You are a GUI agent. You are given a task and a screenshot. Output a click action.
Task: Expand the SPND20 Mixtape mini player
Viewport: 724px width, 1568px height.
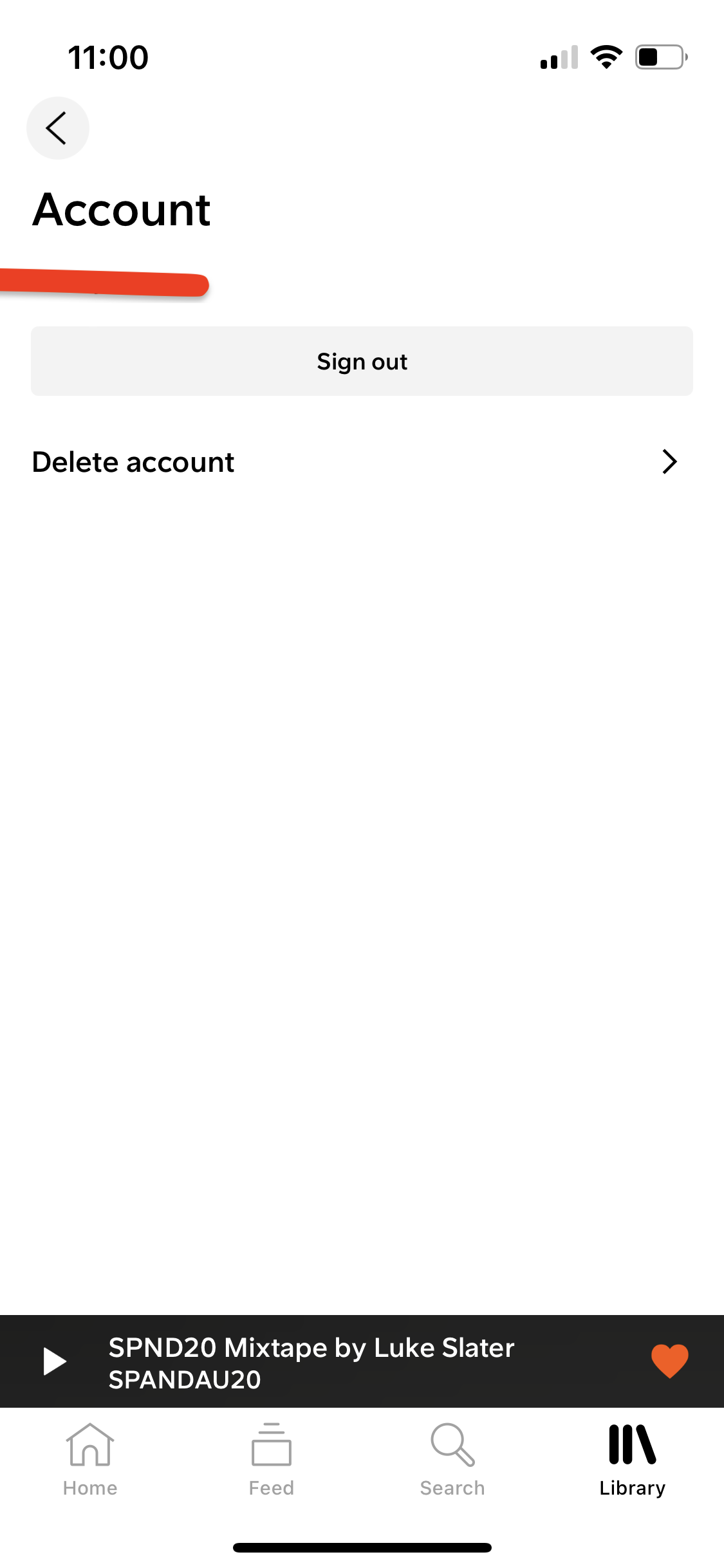[335, 1362]
